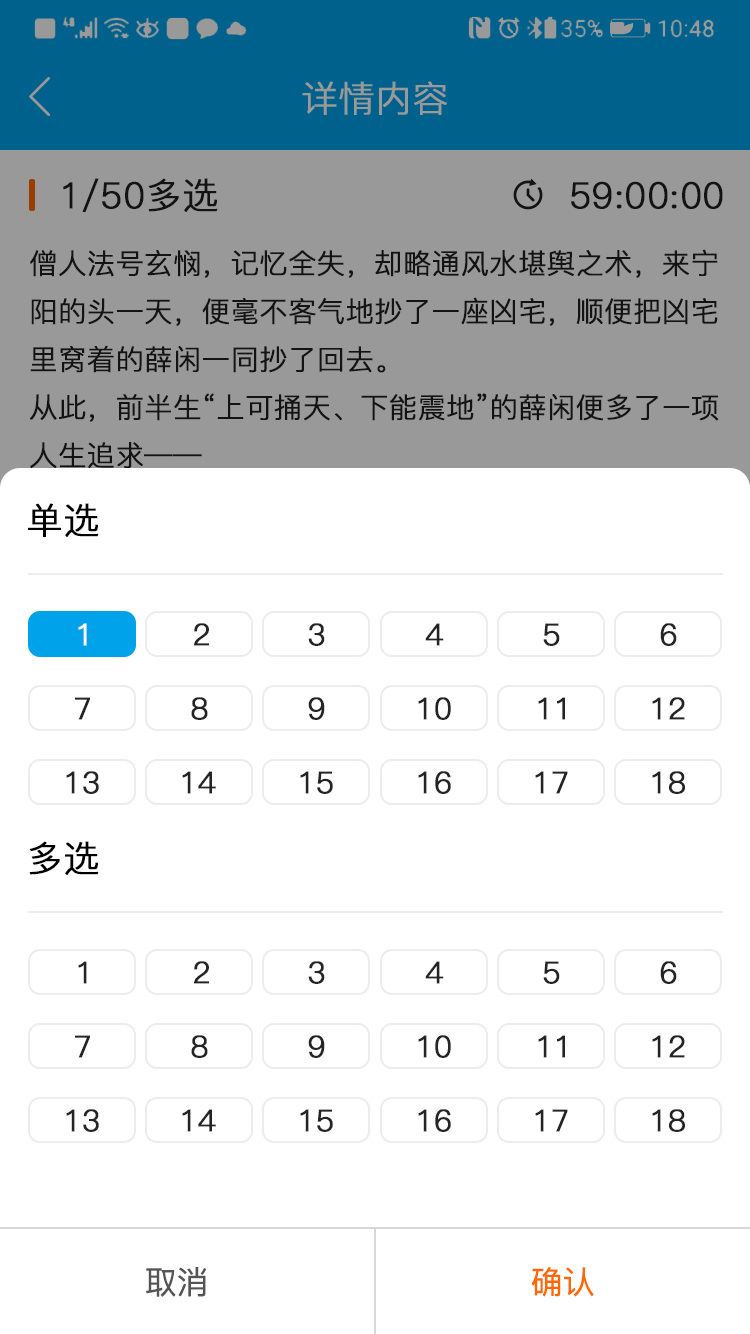The image size is (750, 1334).
Task: Select question 4 in the 多选 section
Action: click(x=434, y=972)
